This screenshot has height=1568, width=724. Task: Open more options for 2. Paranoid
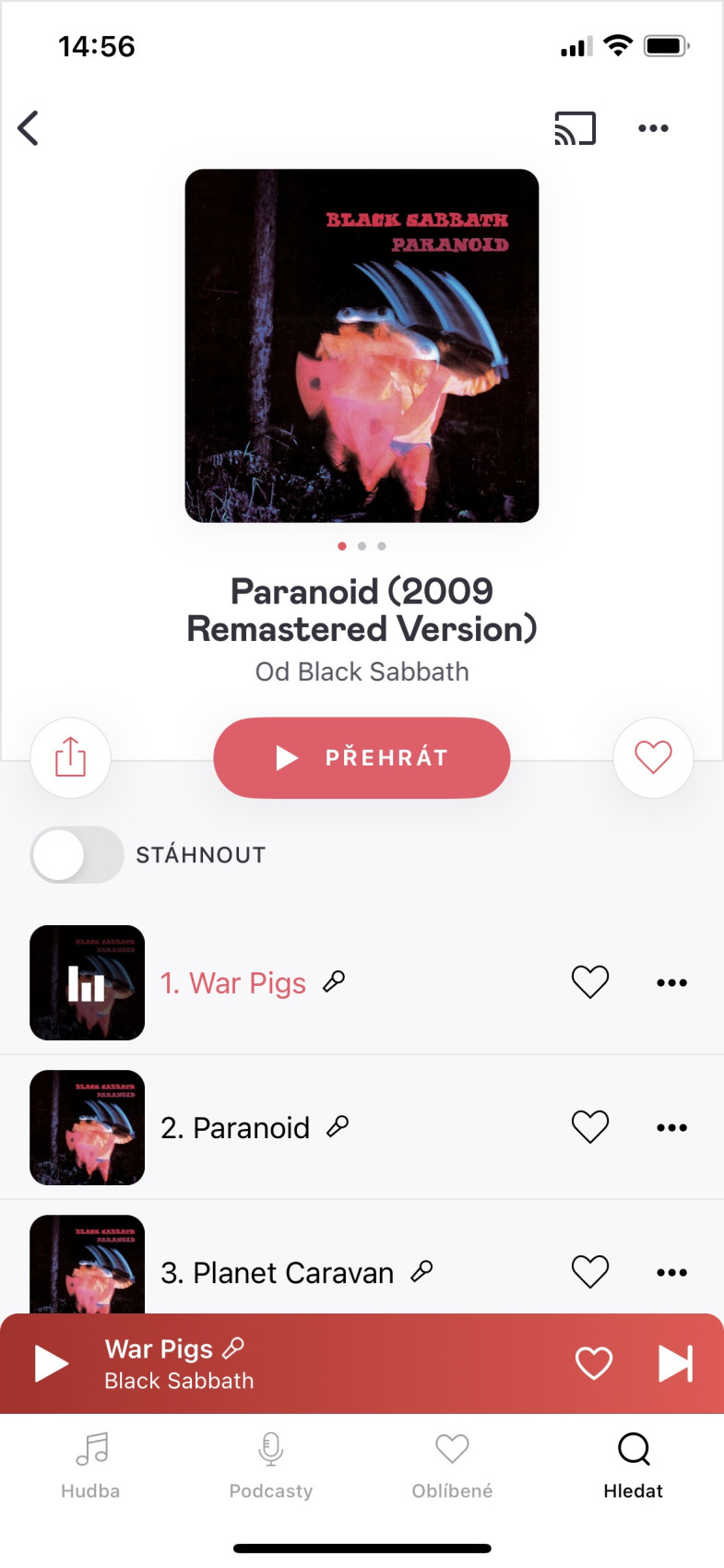click(671, 1127)
